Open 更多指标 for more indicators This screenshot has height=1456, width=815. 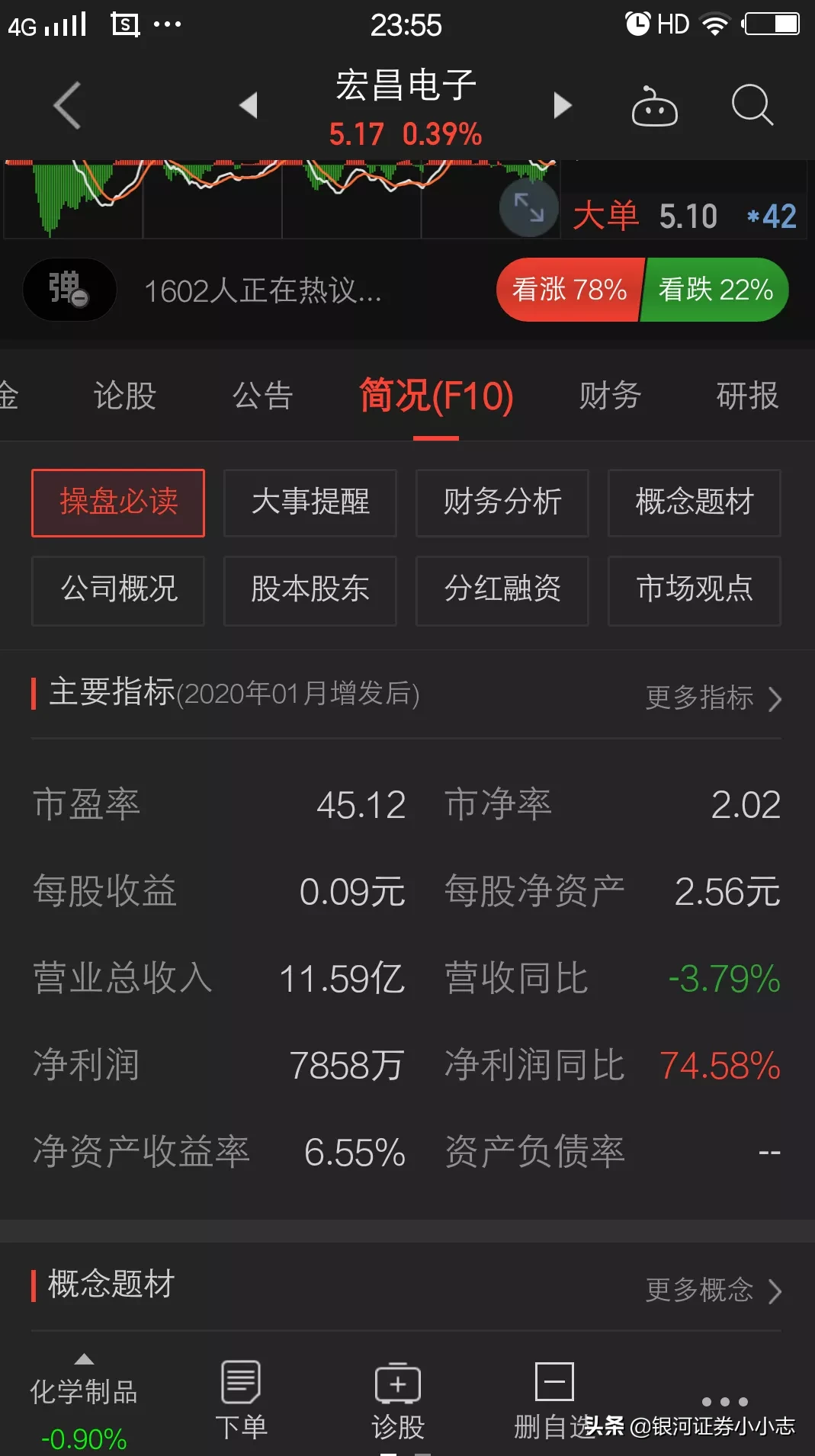(x=713, y=698)
